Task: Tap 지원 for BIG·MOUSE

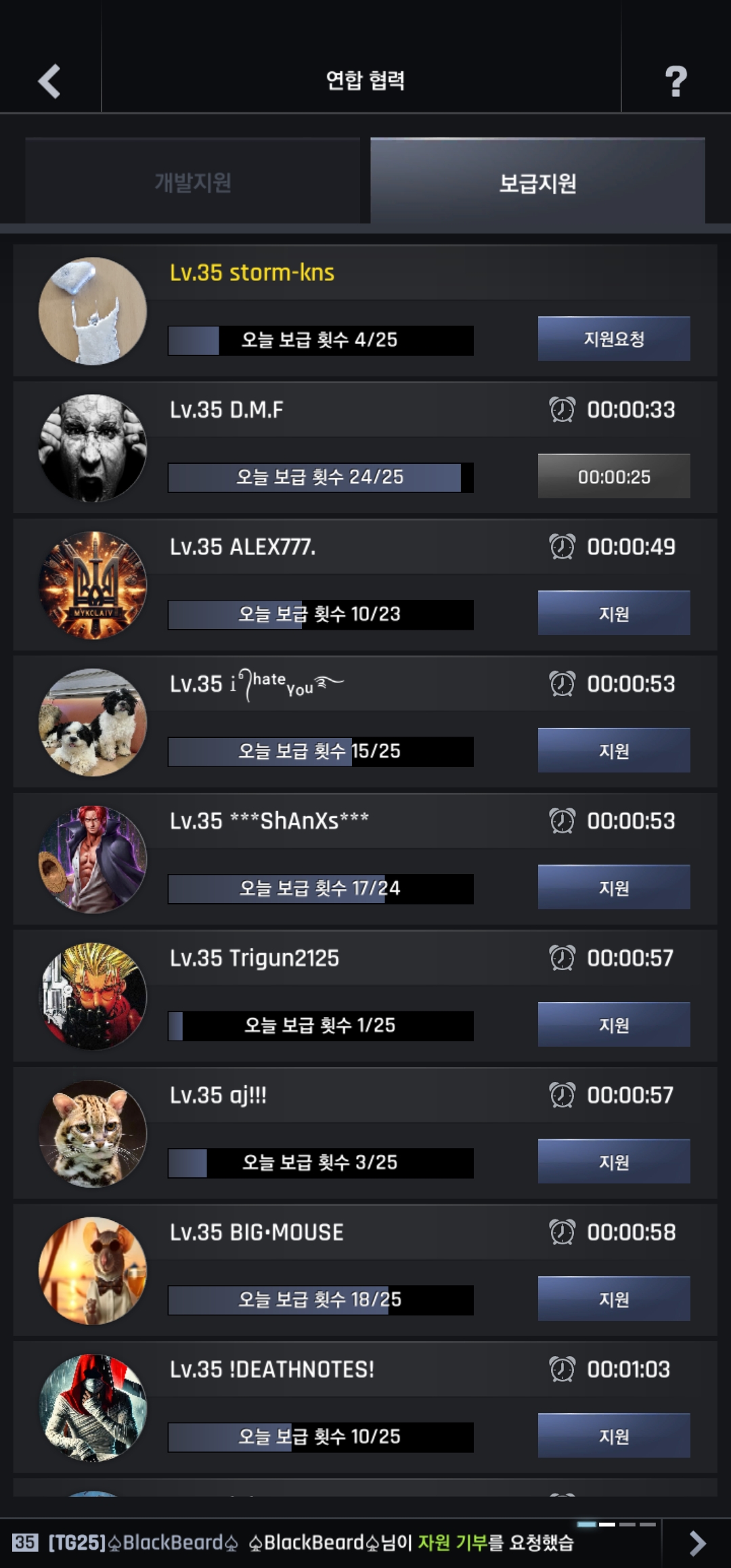Action: [614, 1299]
